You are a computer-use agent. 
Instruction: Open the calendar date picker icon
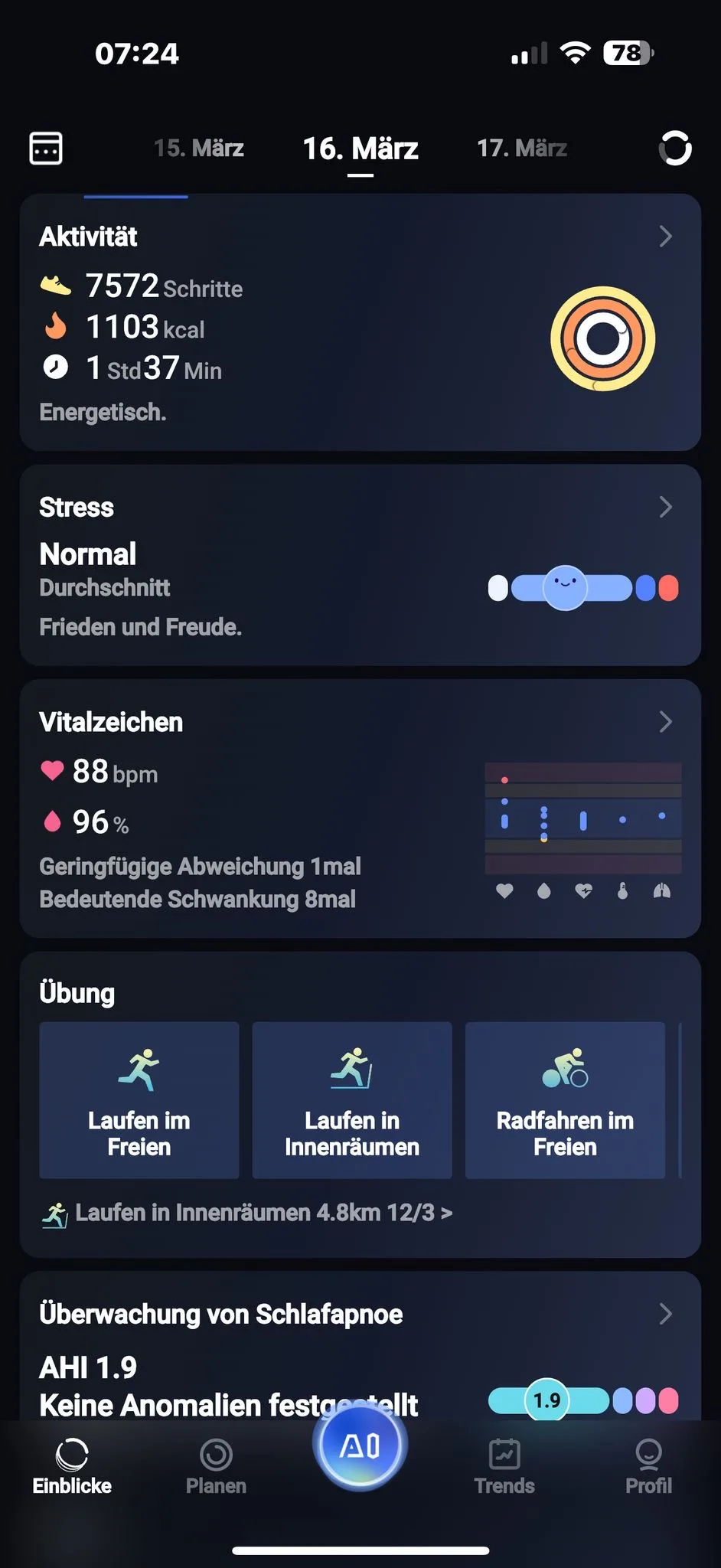pos(45,148)
